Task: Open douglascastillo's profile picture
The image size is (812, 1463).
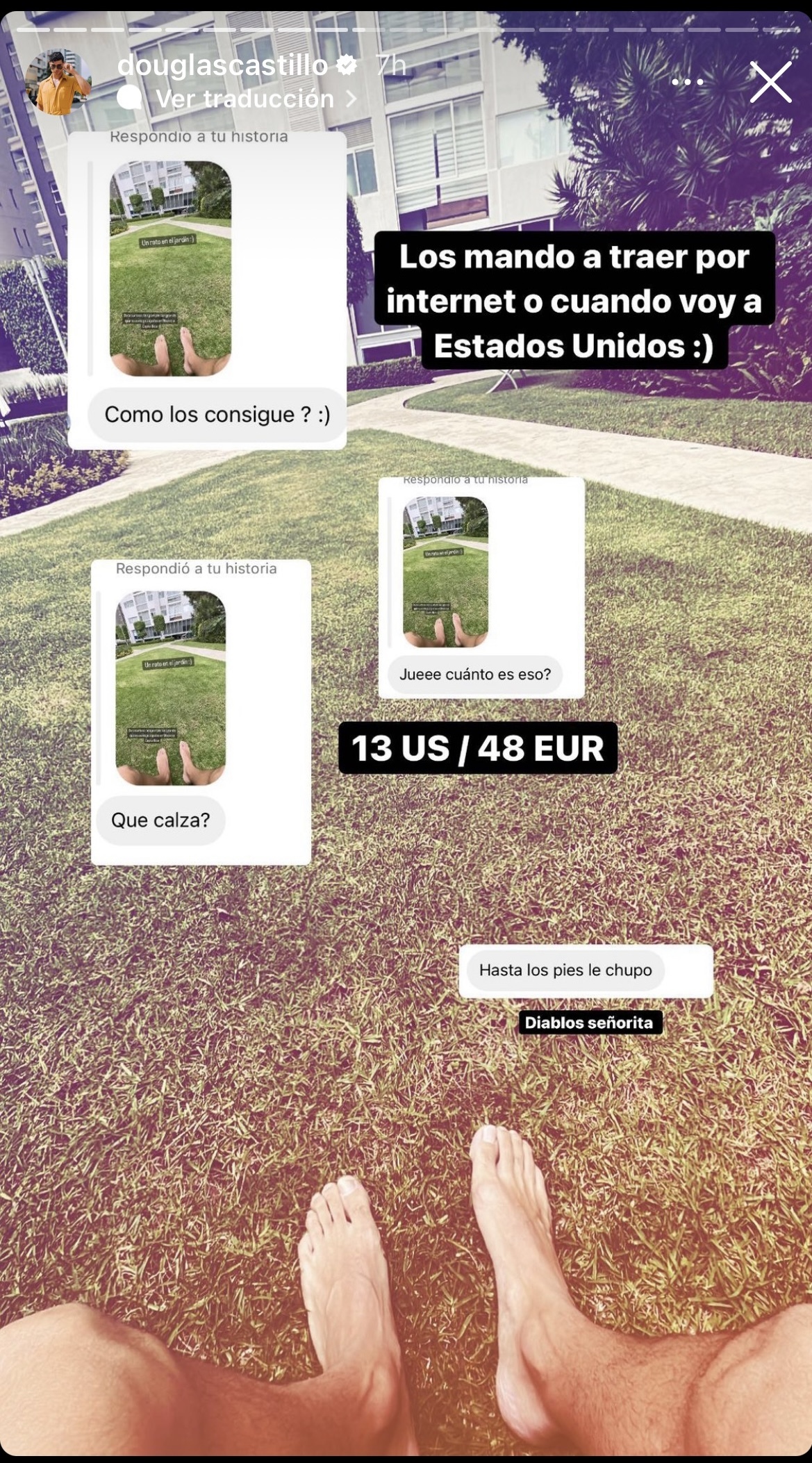Action: pos(58,82)
